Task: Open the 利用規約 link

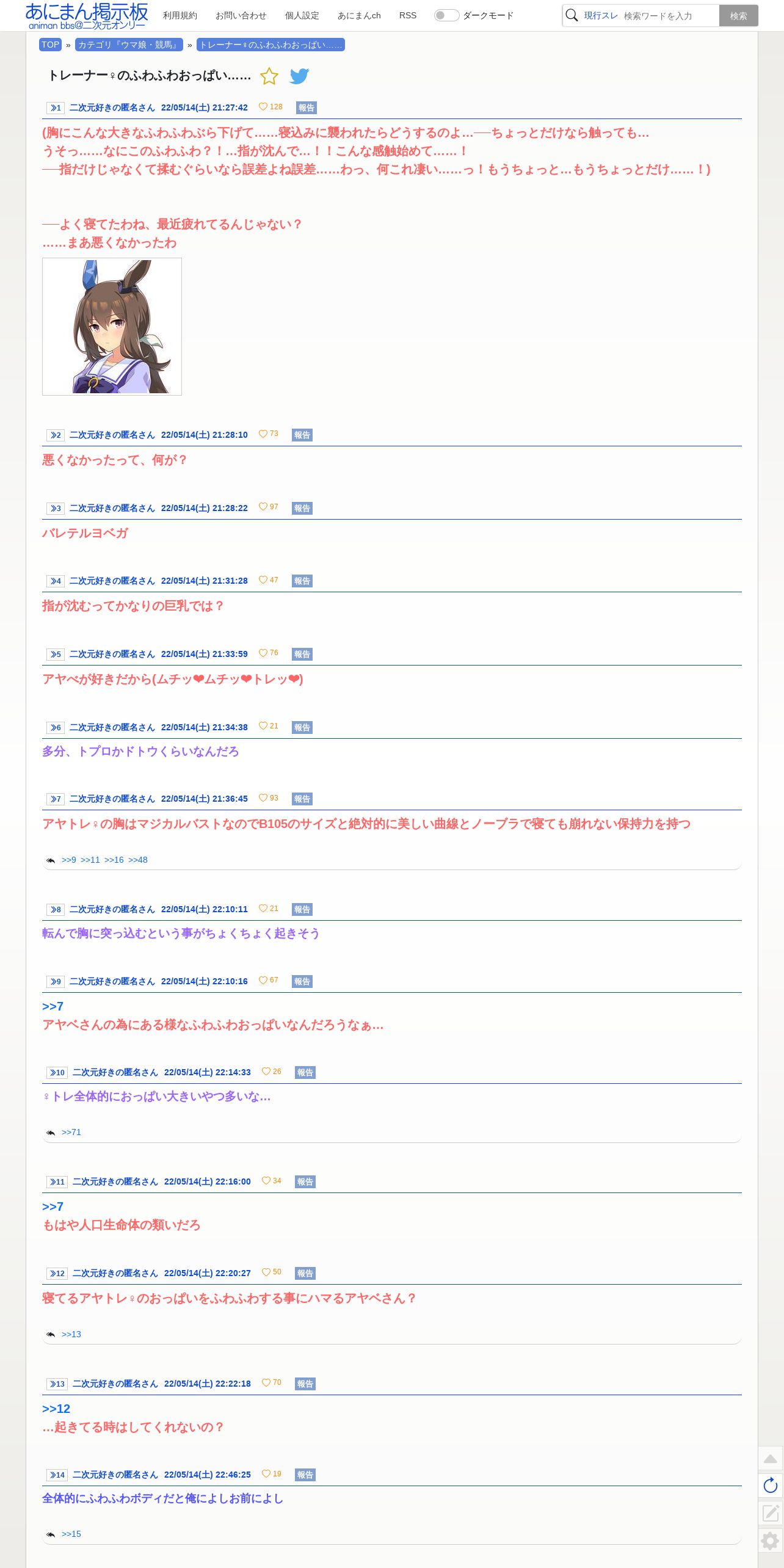Action: 180,15
